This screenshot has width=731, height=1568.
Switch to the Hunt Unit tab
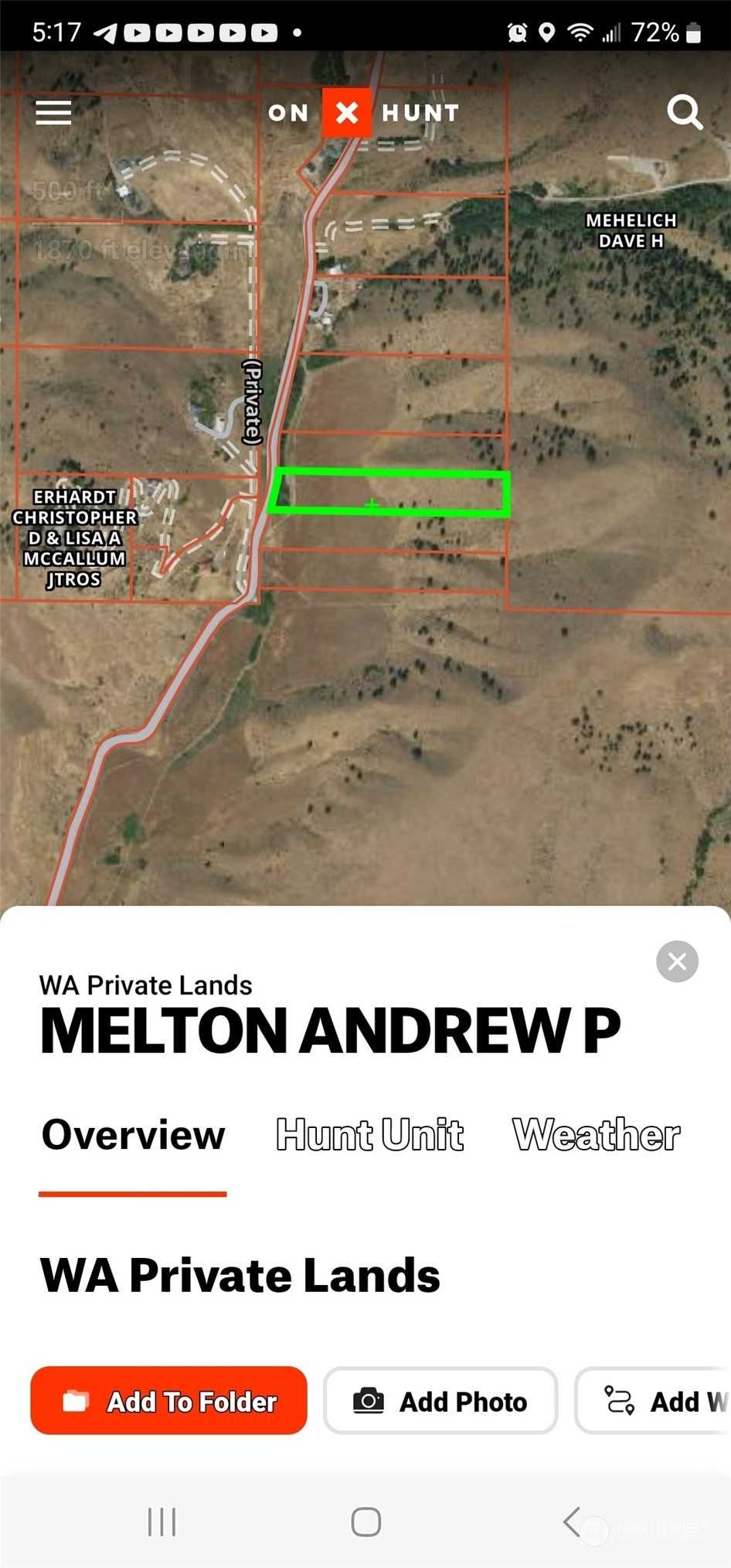[369, 1135]
